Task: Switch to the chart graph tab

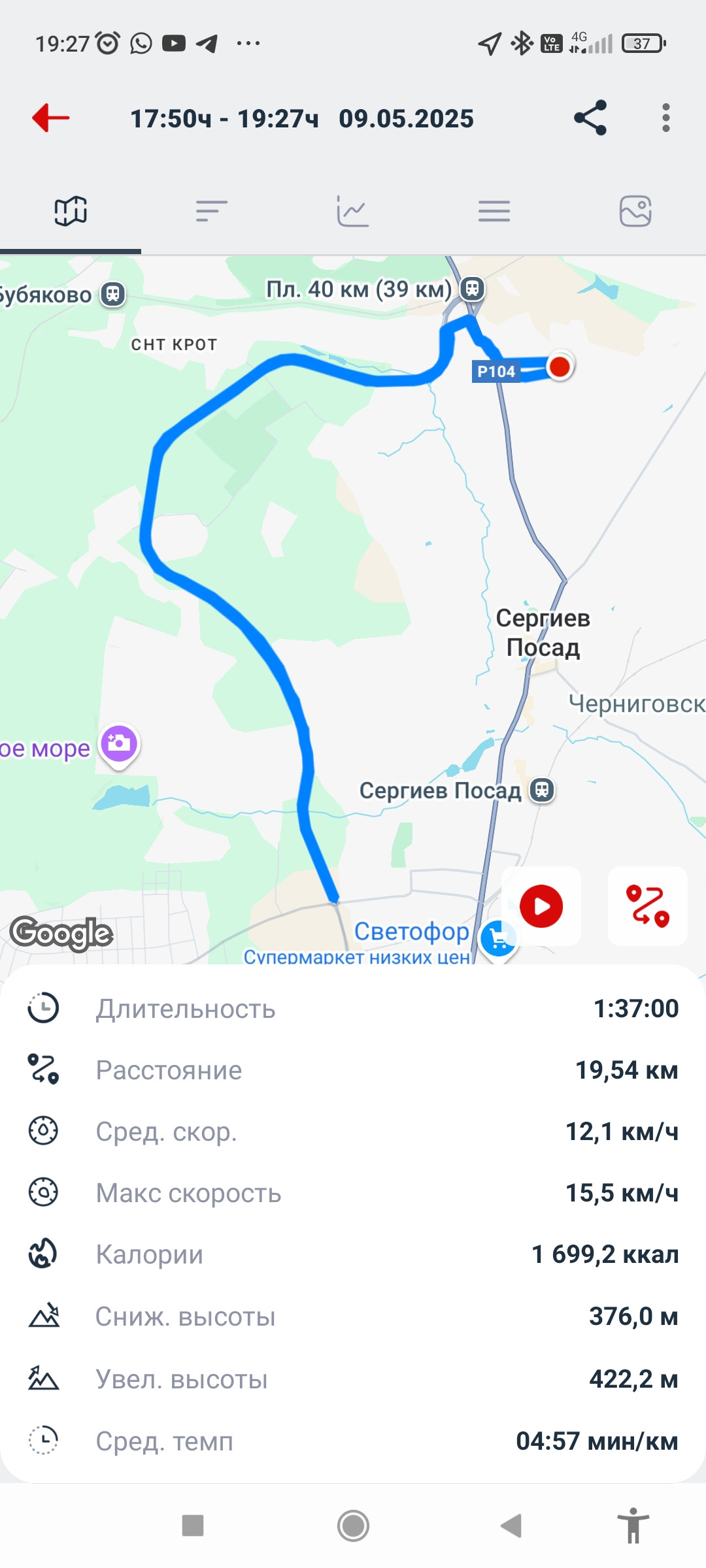Action: 353,211
